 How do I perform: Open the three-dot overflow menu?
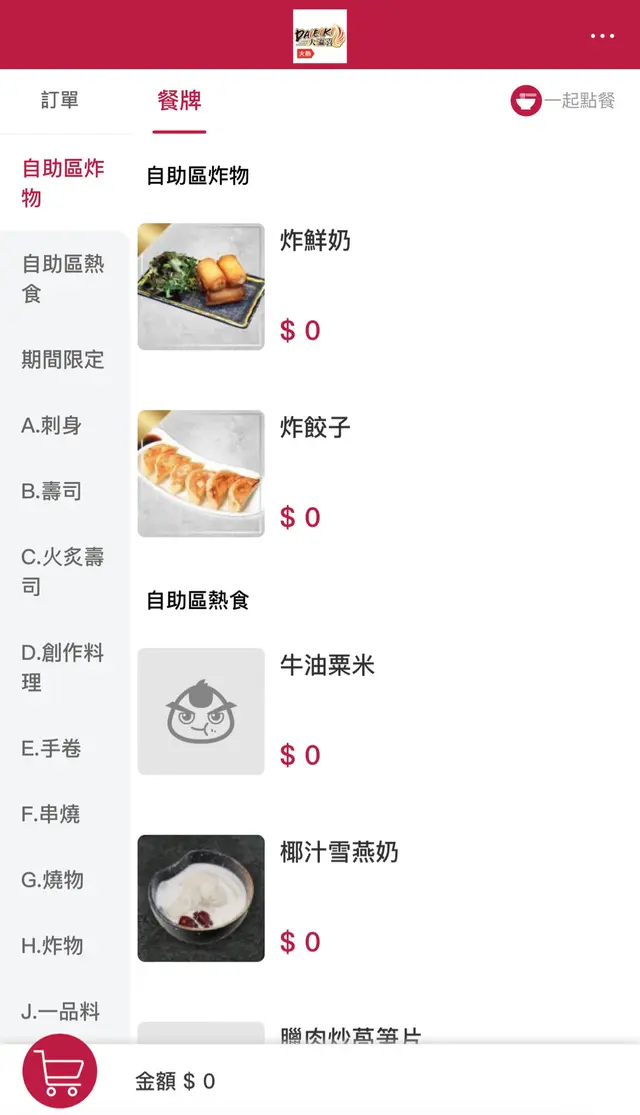click(x=602, y=36)
